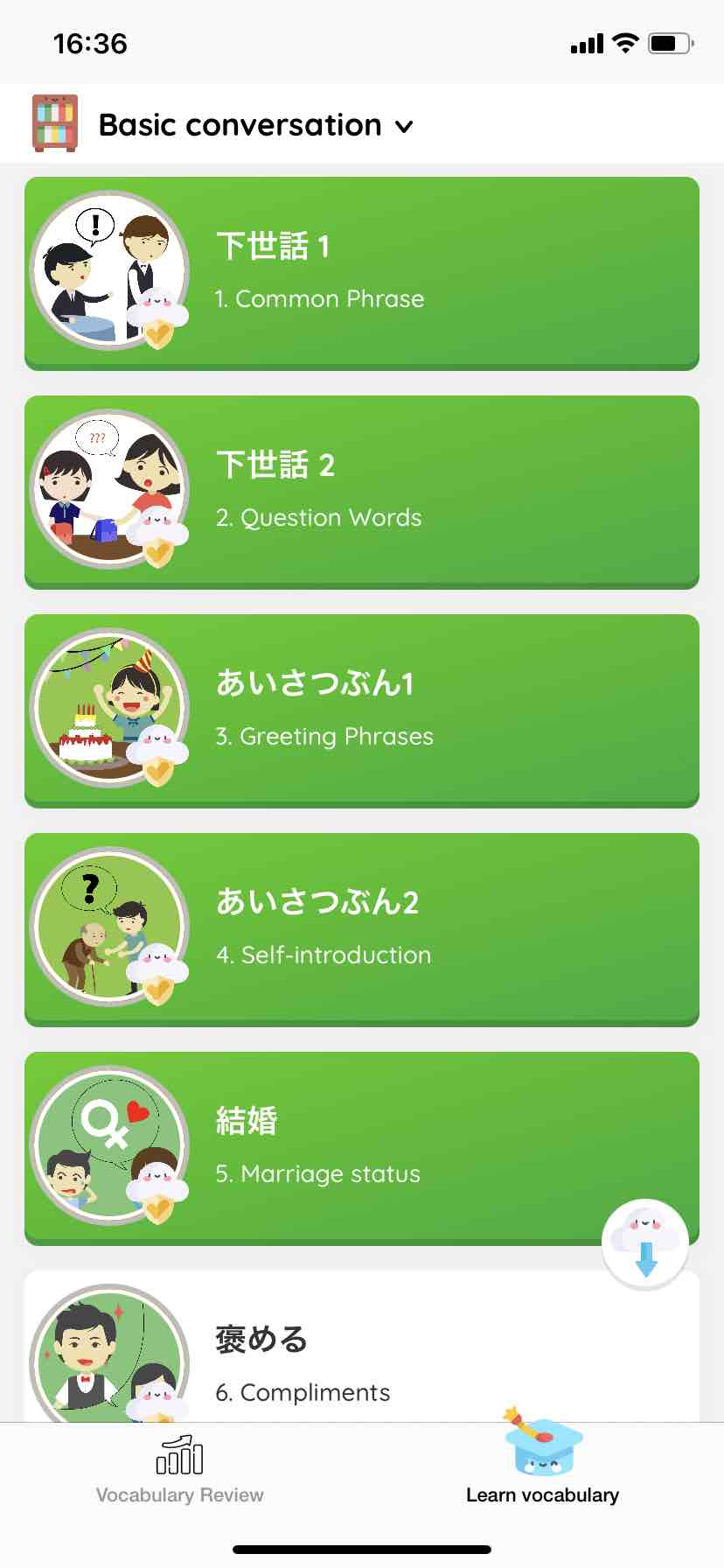724x1568 pixels.
Task: Open the Question Words lesson
Action: pyautogui.click(x=362, y=493)
